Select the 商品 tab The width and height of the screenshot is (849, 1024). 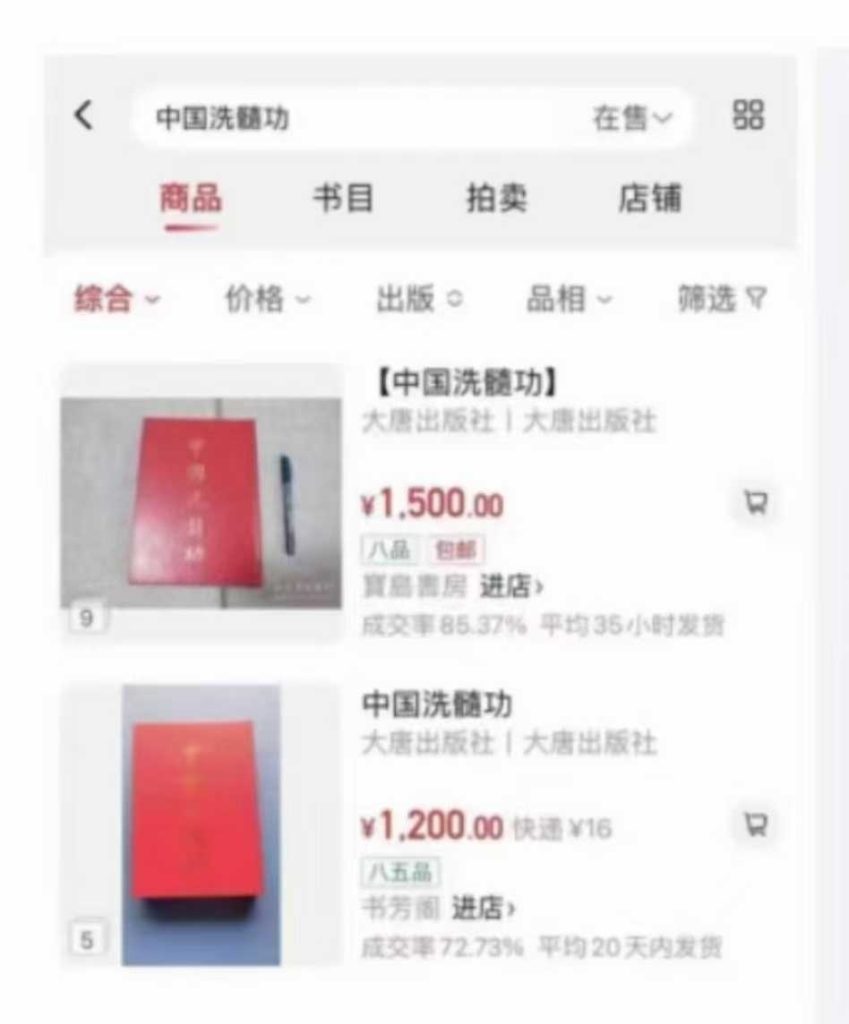[x=191, y=199]
